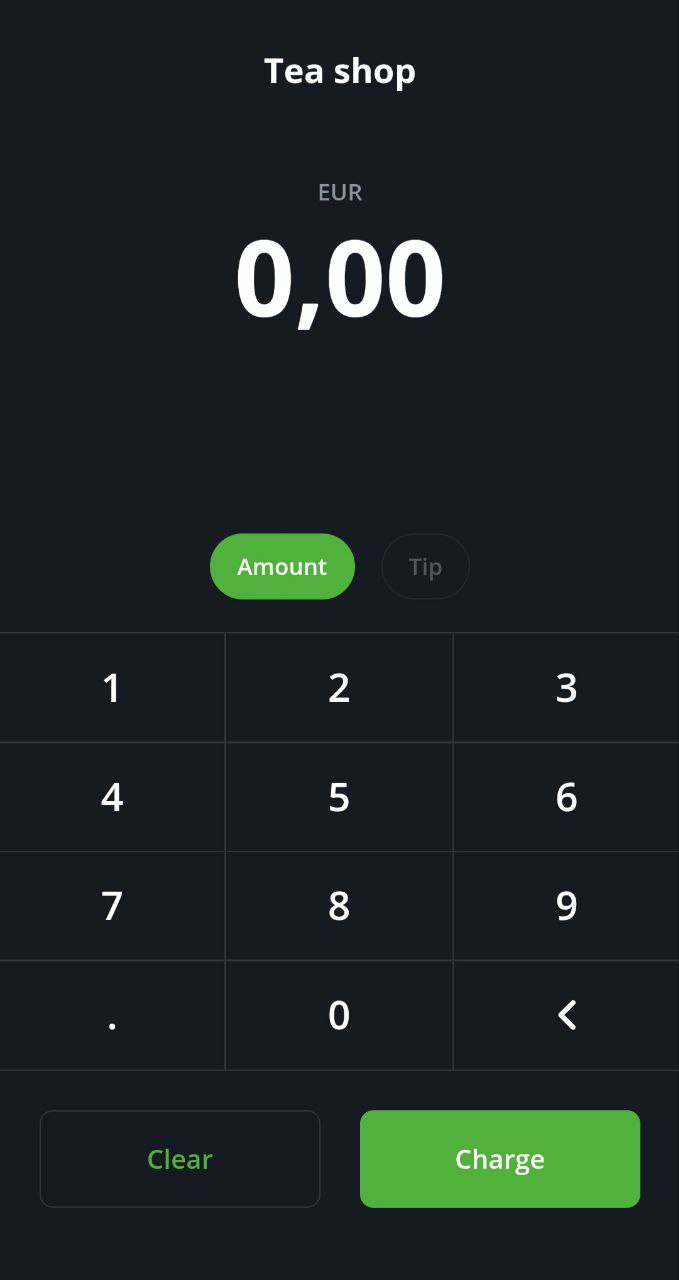Screen dimensions: 679x1280
Task: Select the Amount mode chip
Action: tap(282, 567)
